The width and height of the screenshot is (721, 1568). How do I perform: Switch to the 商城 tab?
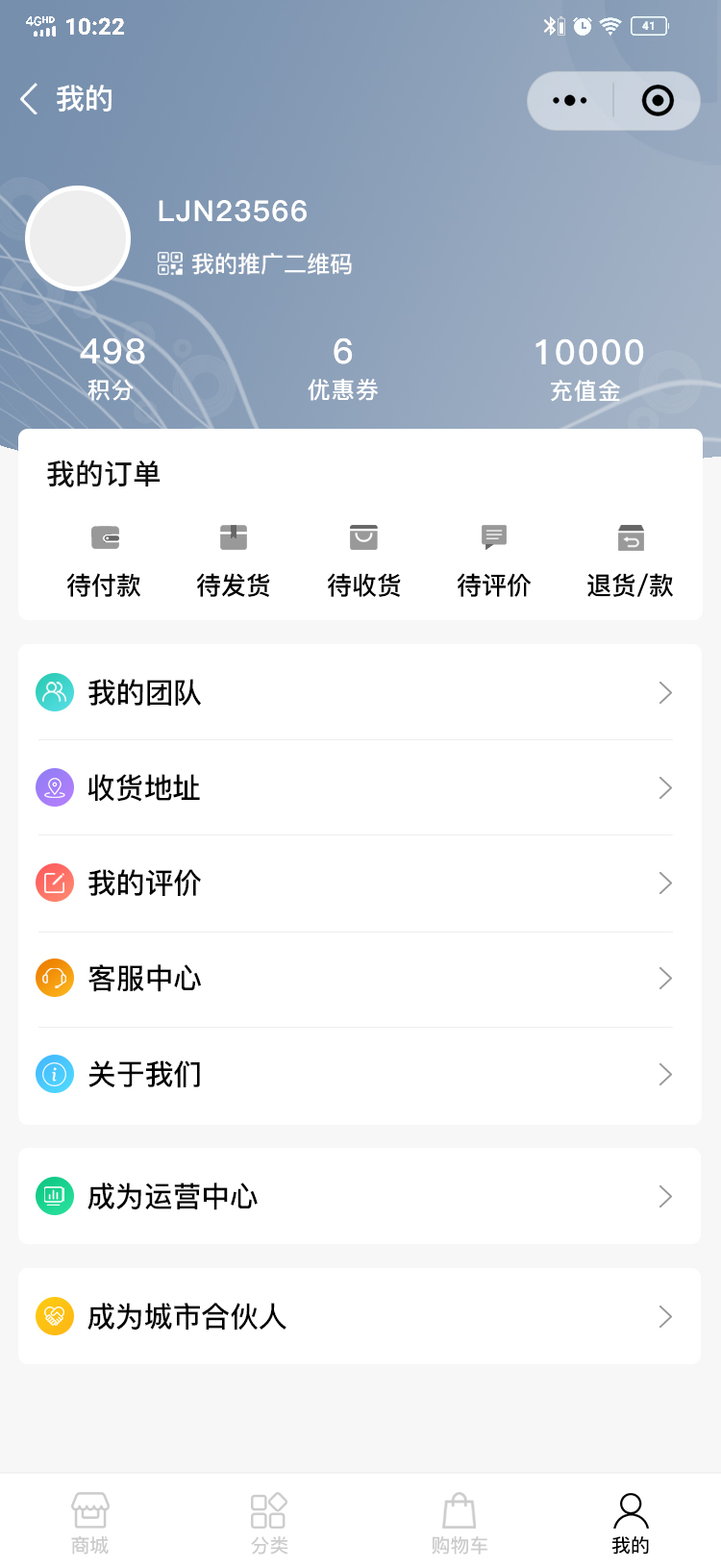pyautogui.click(x=90, y=1522)
